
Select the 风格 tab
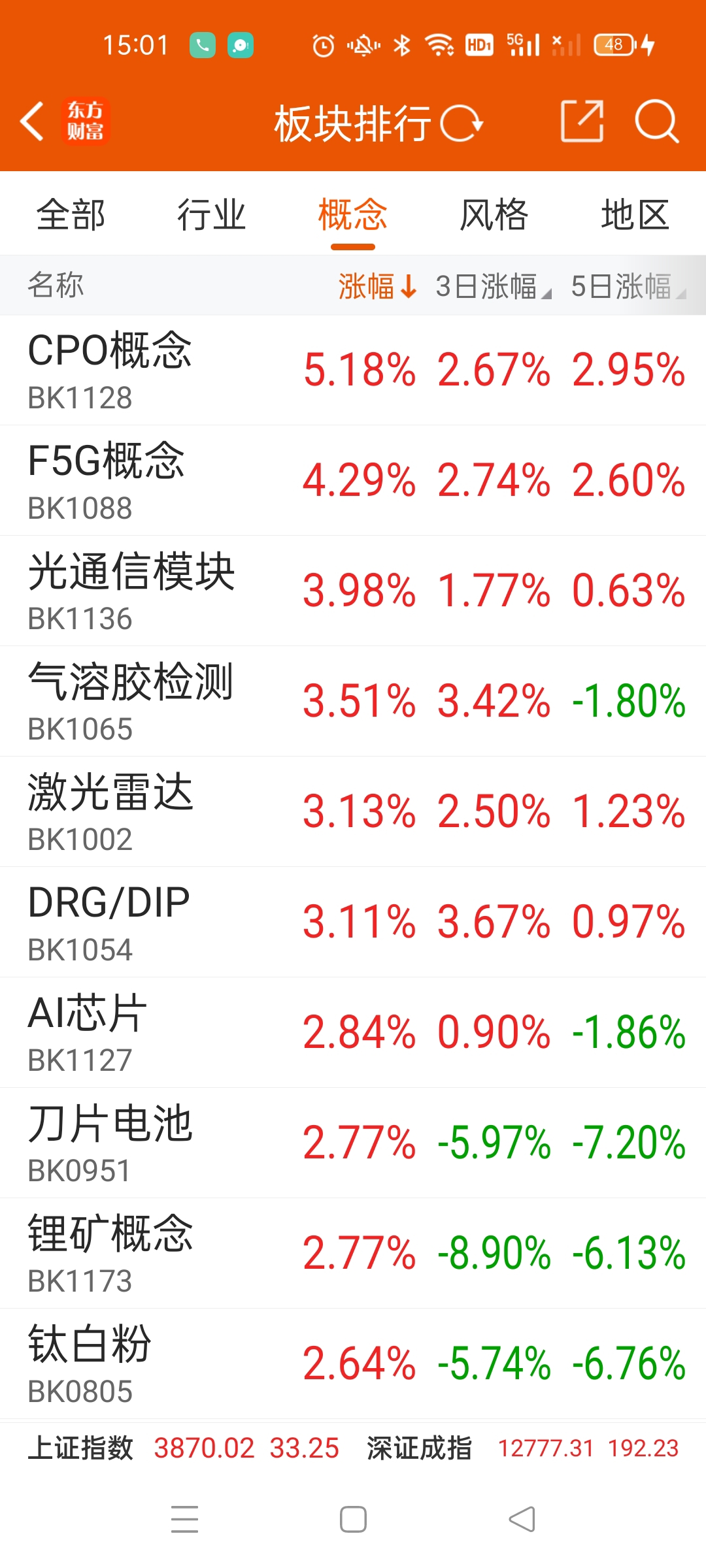(x=494, y=215)
